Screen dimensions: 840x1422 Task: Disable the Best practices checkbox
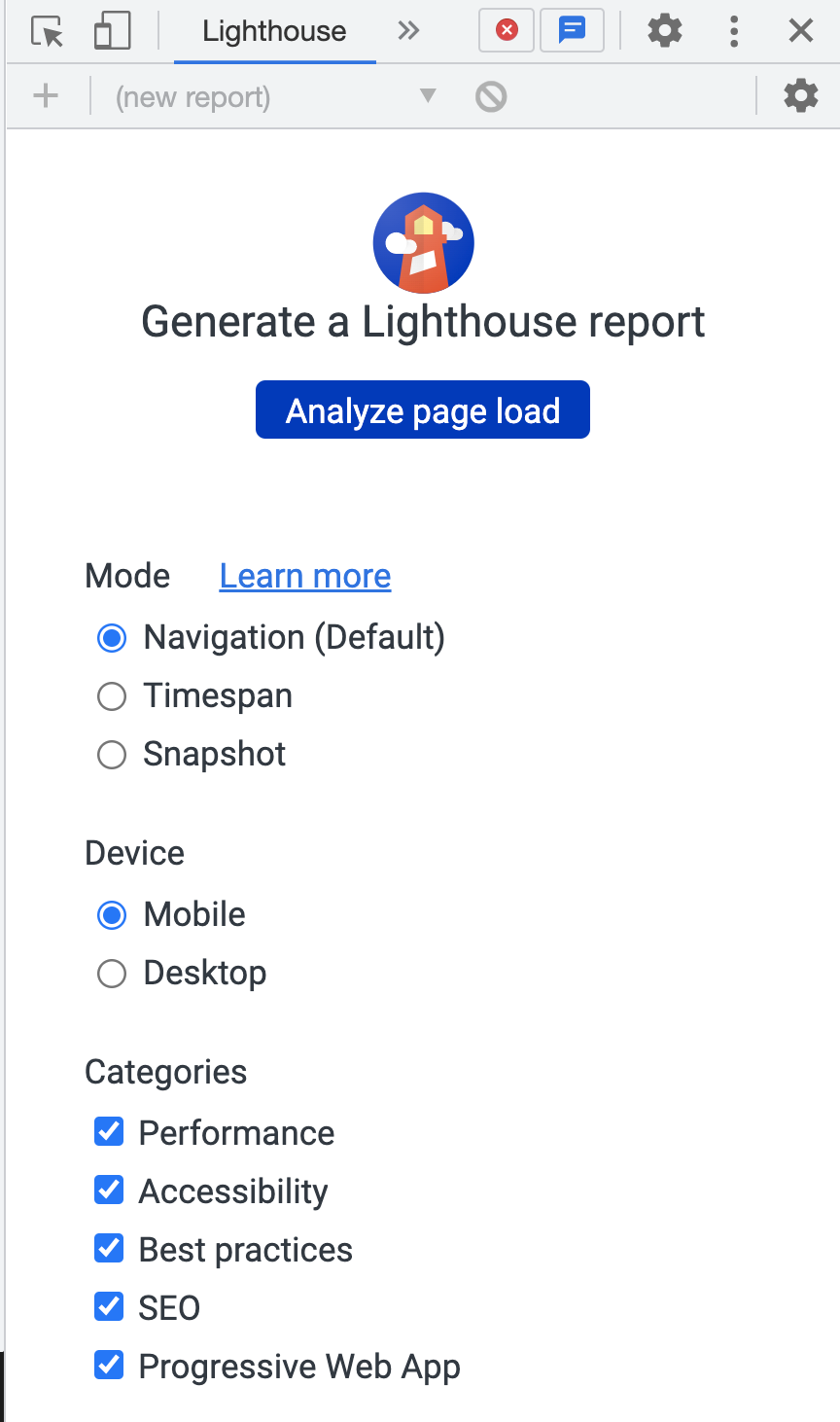pyautogui.click(x=109, y=1249)
